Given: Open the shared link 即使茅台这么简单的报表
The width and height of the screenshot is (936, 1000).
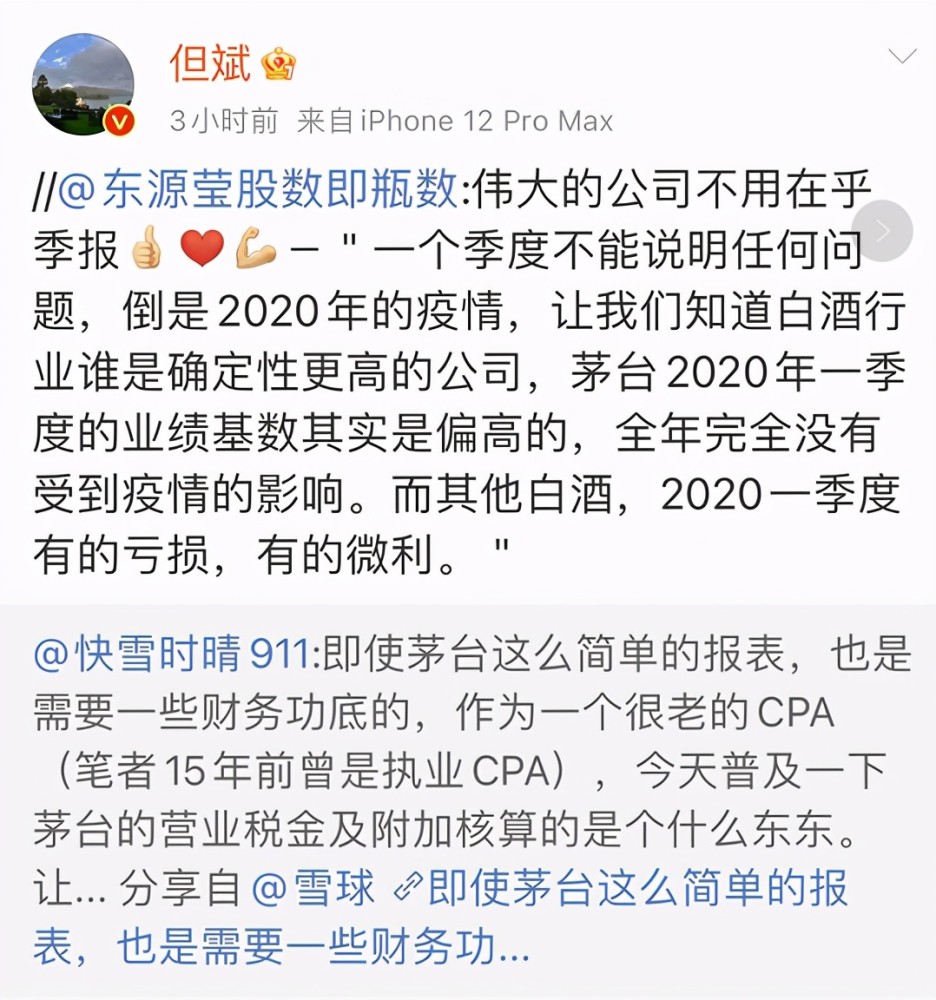Looking at the screenshot, I should point(620,888).
